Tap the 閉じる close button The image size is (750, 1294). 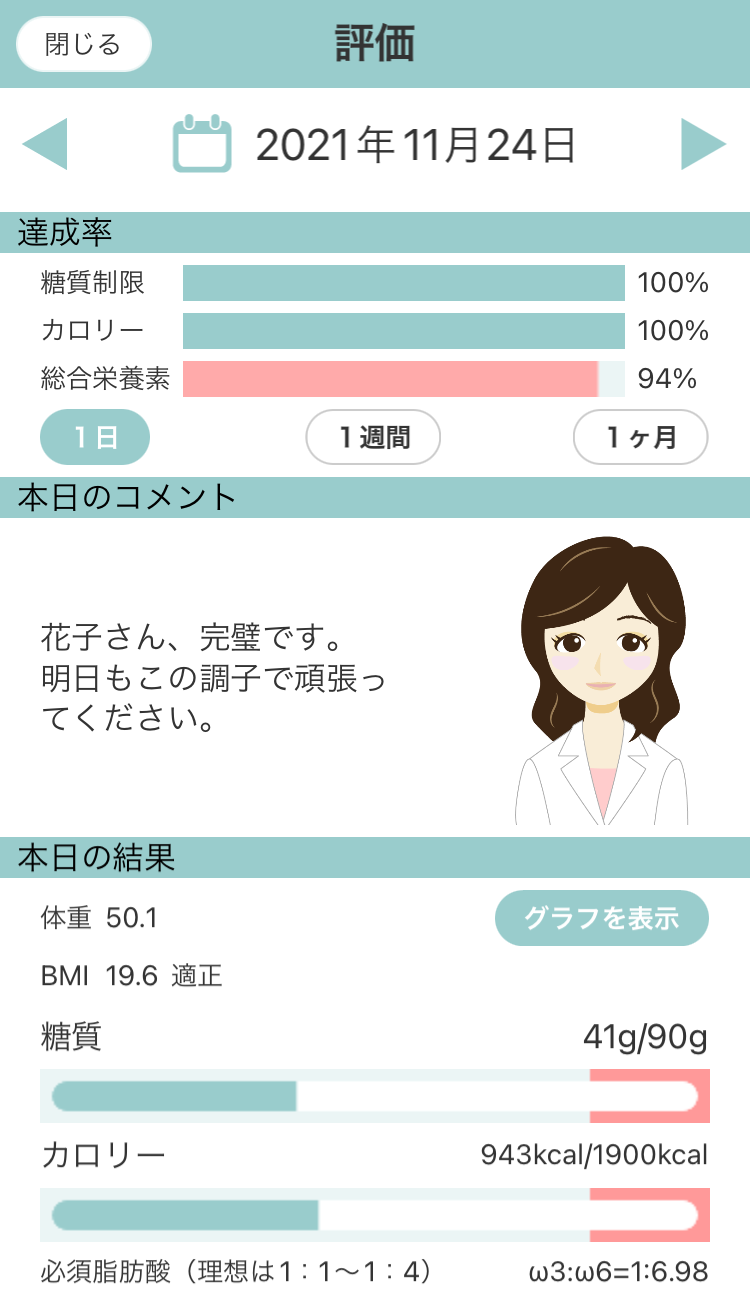point(83,45)
